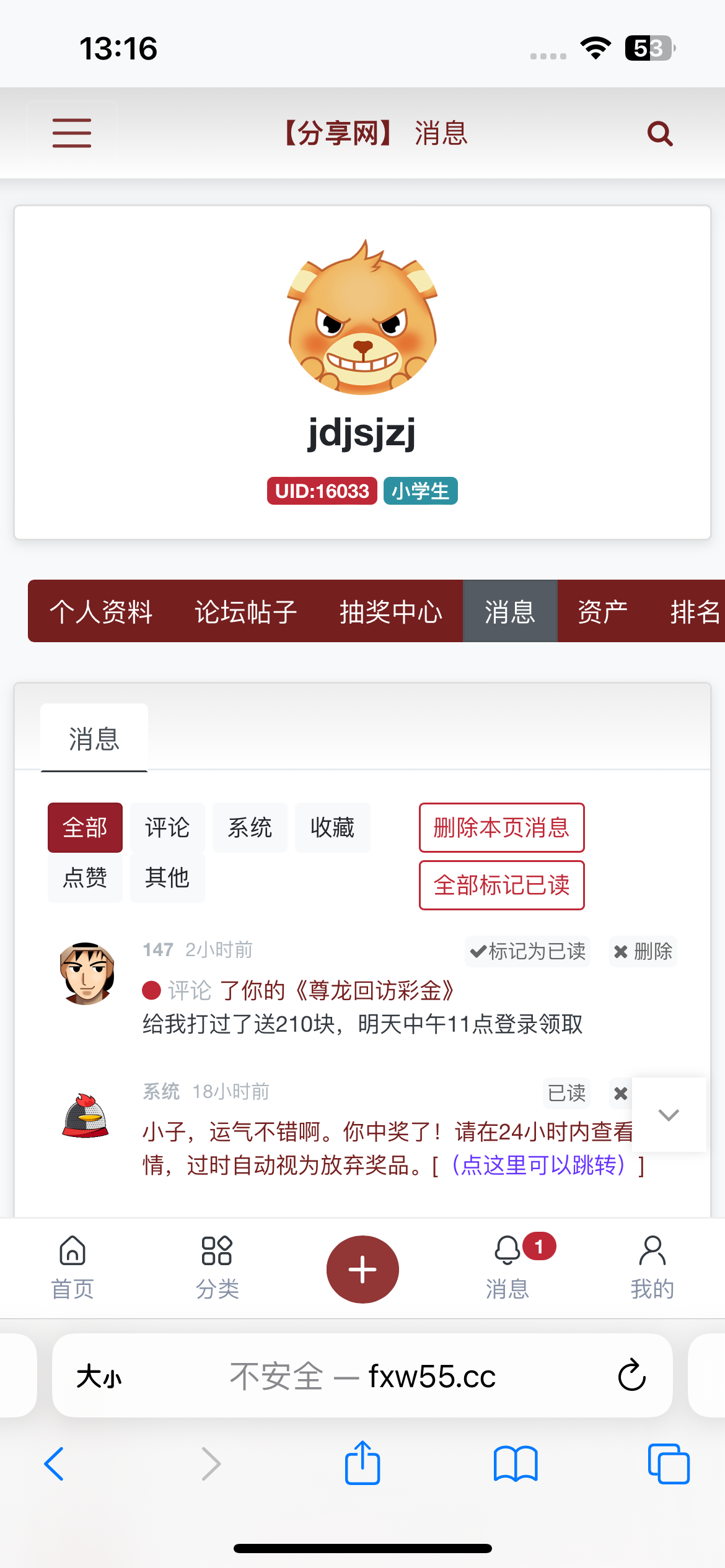Filter messages by 评论
The height and width of the screenshot is (1568, 725).
pos(167,827)
